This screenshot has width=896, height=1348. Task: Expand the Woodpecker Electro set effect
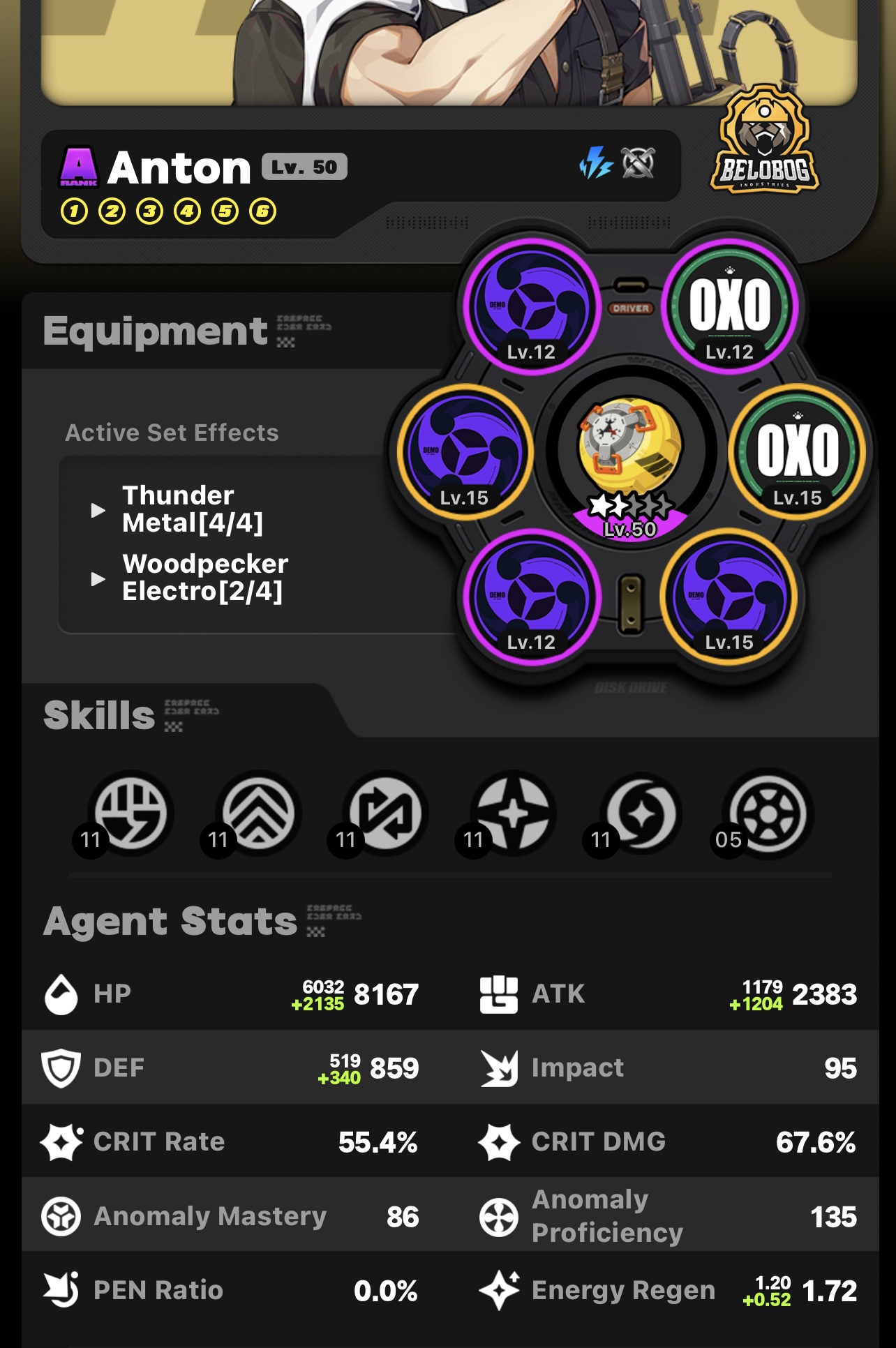coord(98,578)
